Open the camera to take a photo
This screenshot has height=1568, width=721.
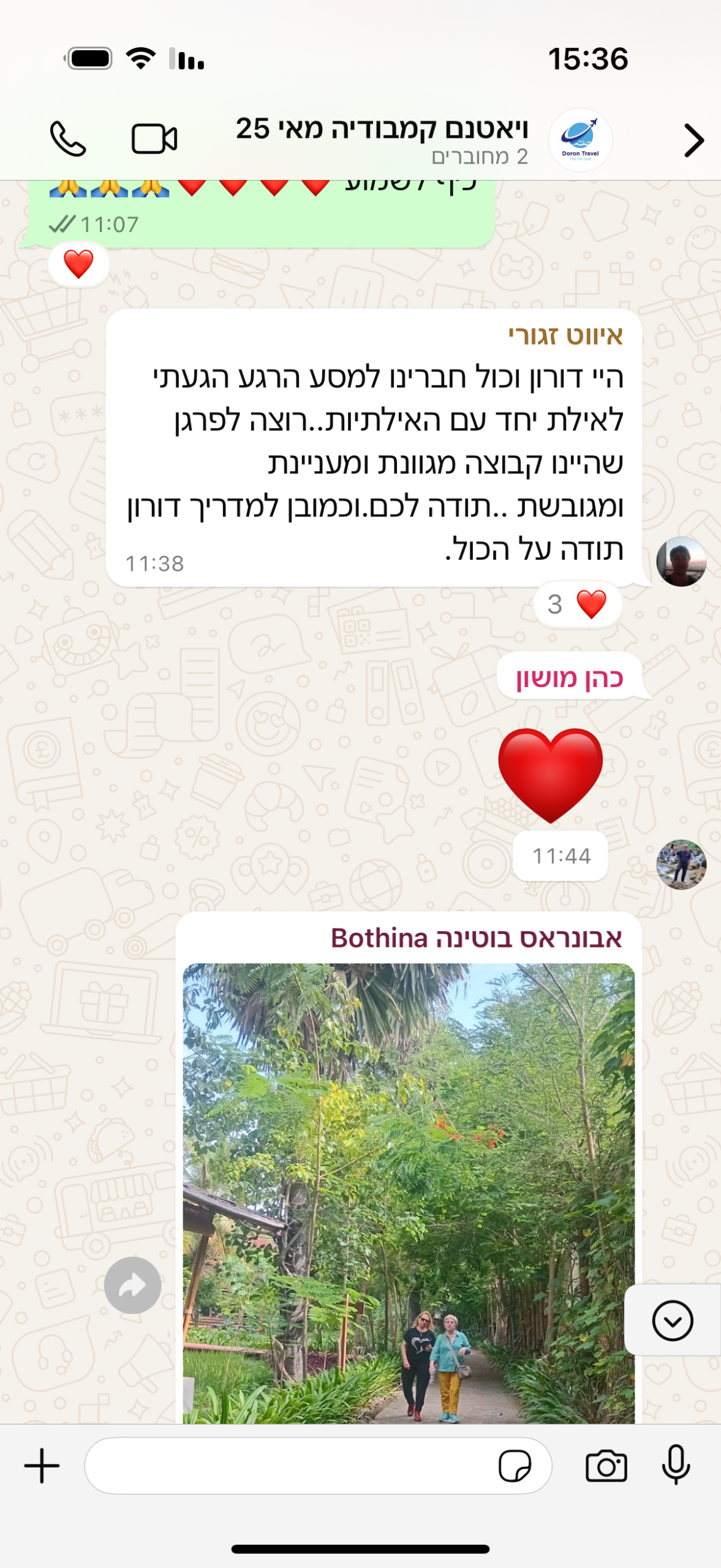click(x=606, y=1465)
